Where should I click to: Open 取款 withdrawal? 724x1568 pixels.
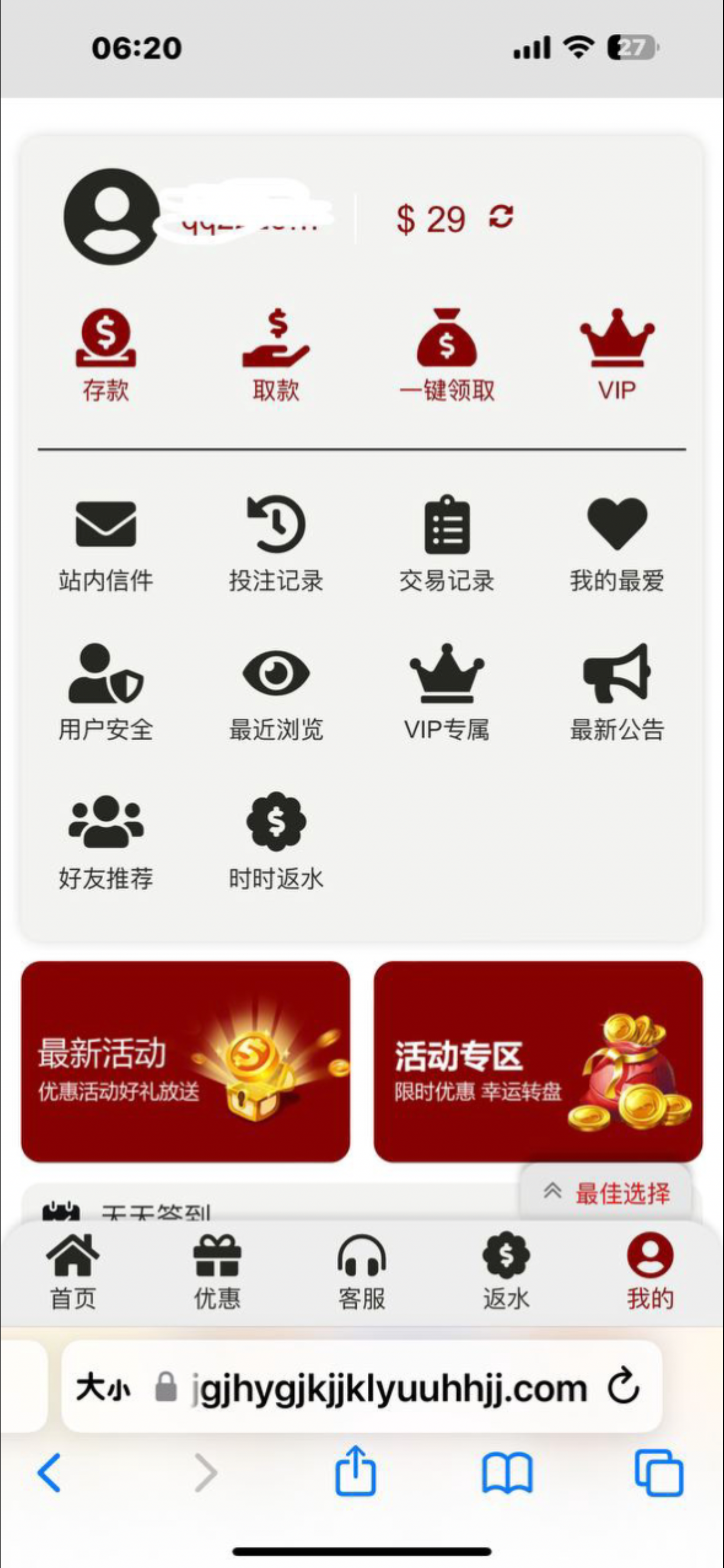click(276, 354)
